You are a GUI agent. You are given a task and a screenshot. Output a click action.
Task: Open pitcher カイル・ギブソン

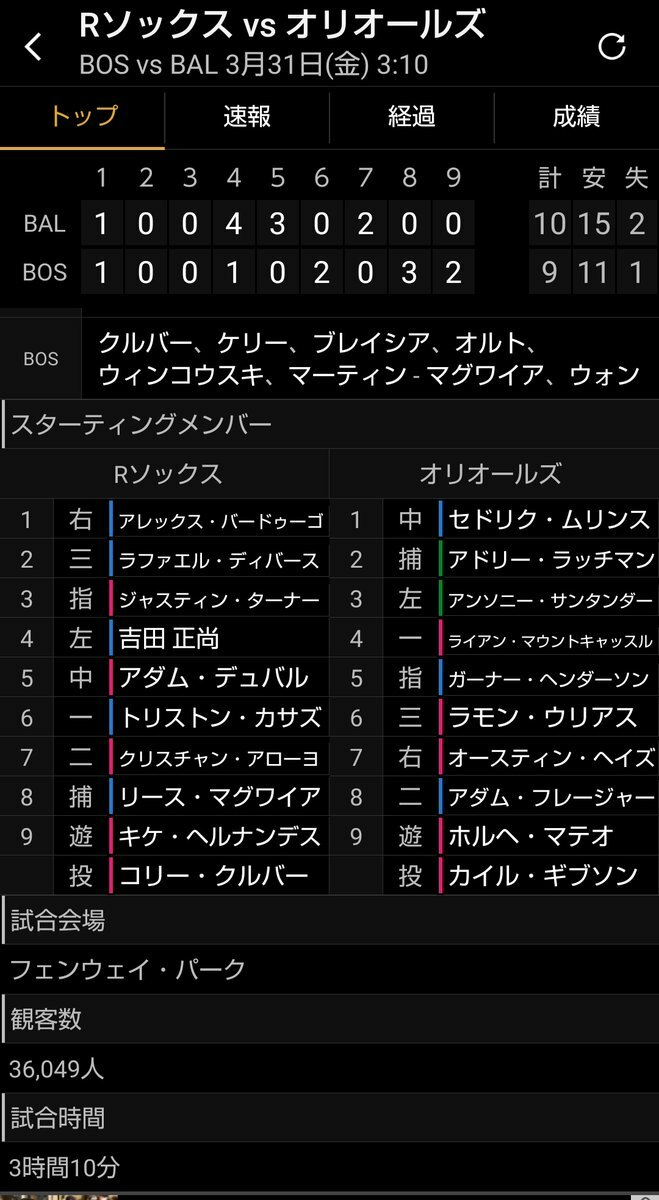click(543, 875)
